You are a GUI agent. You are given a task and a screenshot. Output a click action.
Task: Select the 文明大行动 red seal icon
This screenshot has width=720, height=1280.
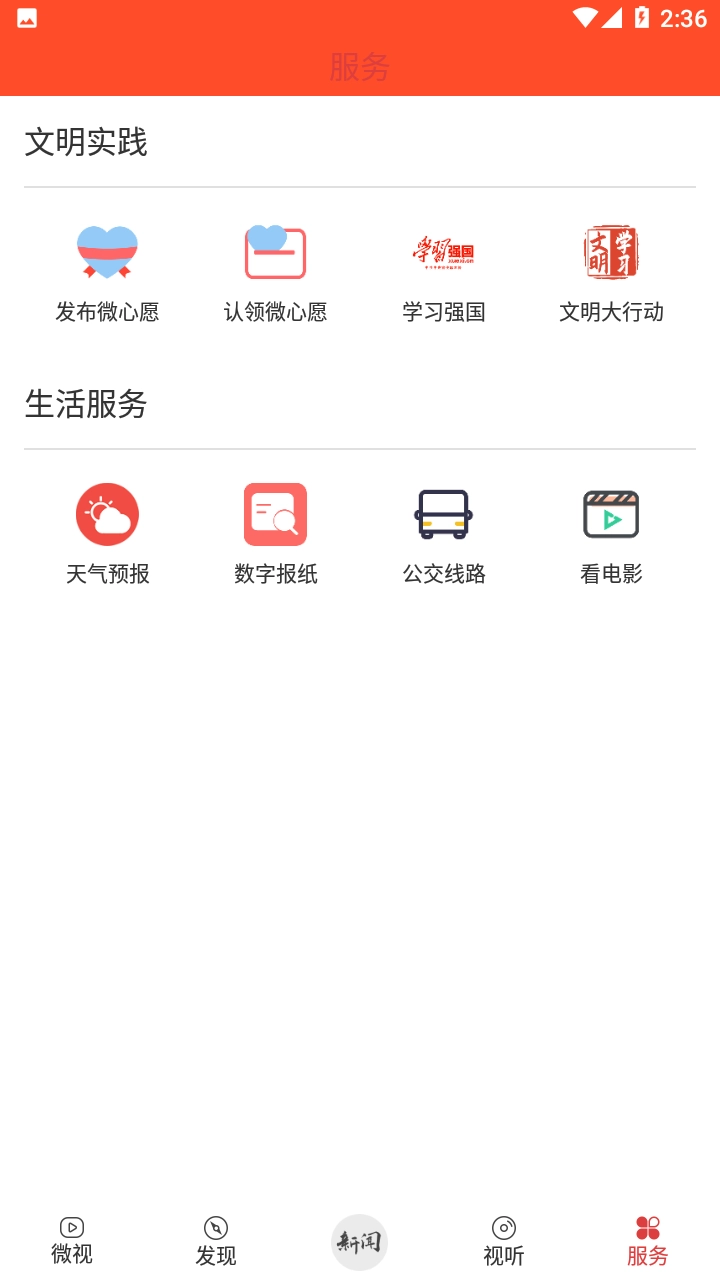[x=611, y=250]
